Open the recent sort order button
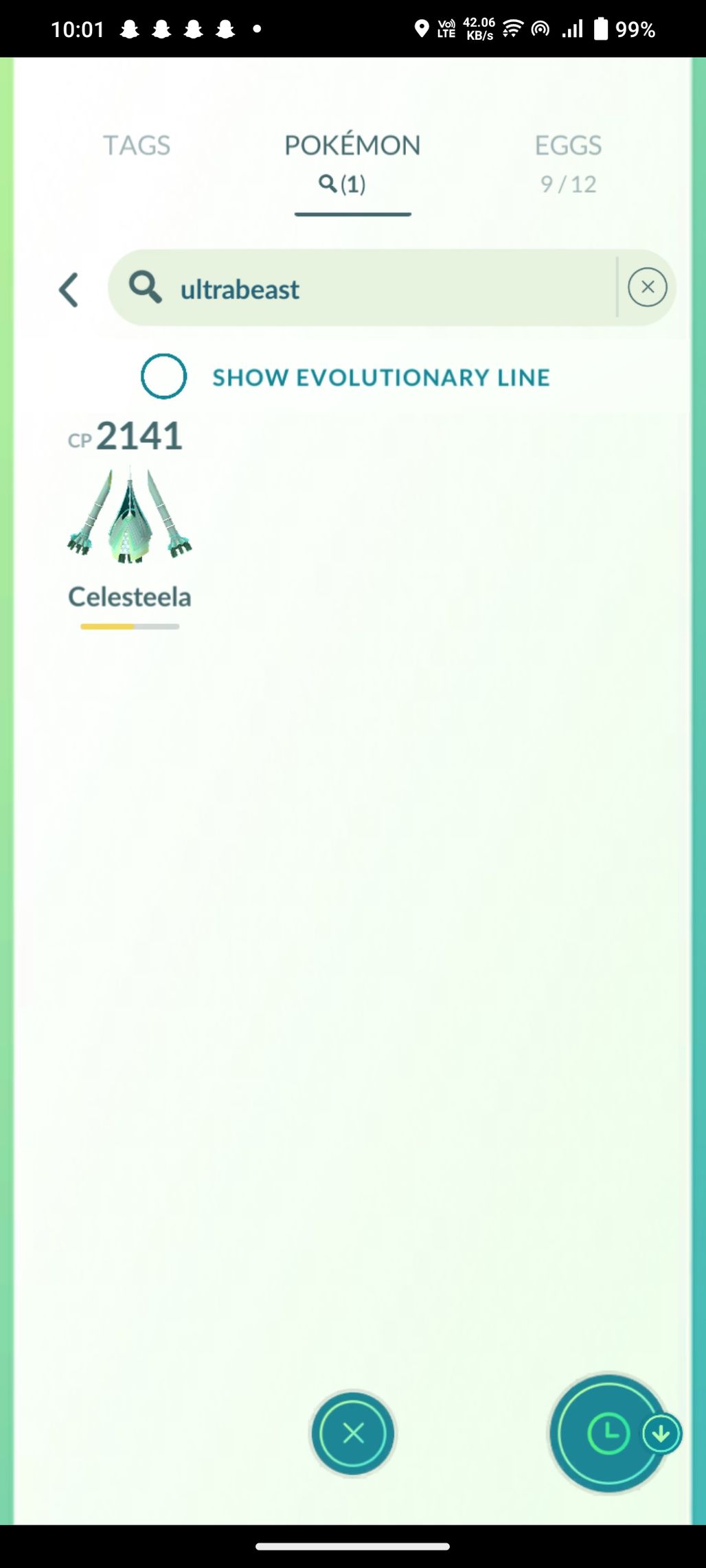The image size is (706, 1568). pyautogui.click(x=608, y=1433)
